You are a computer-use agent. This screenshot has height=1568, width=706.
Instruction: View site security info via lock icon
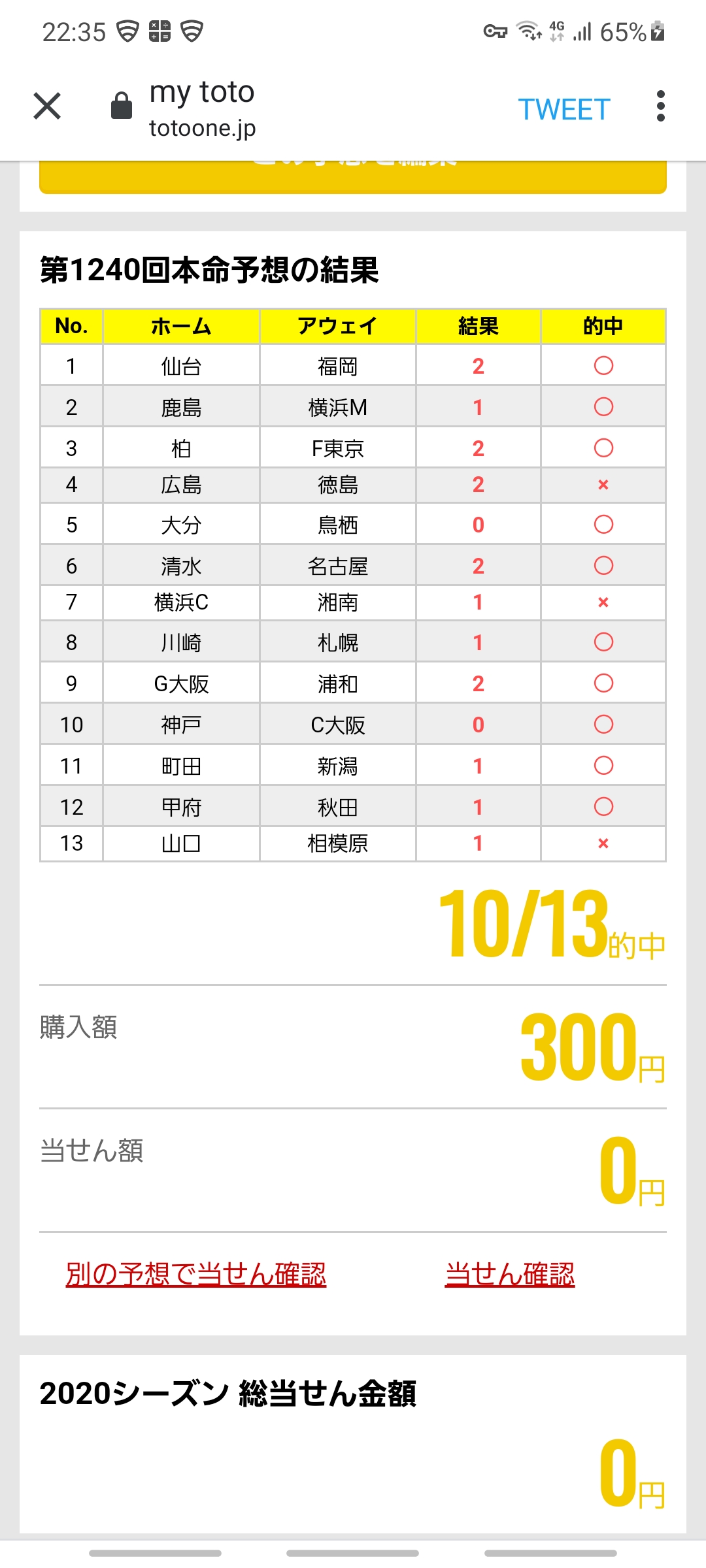(x=122, y=106)
